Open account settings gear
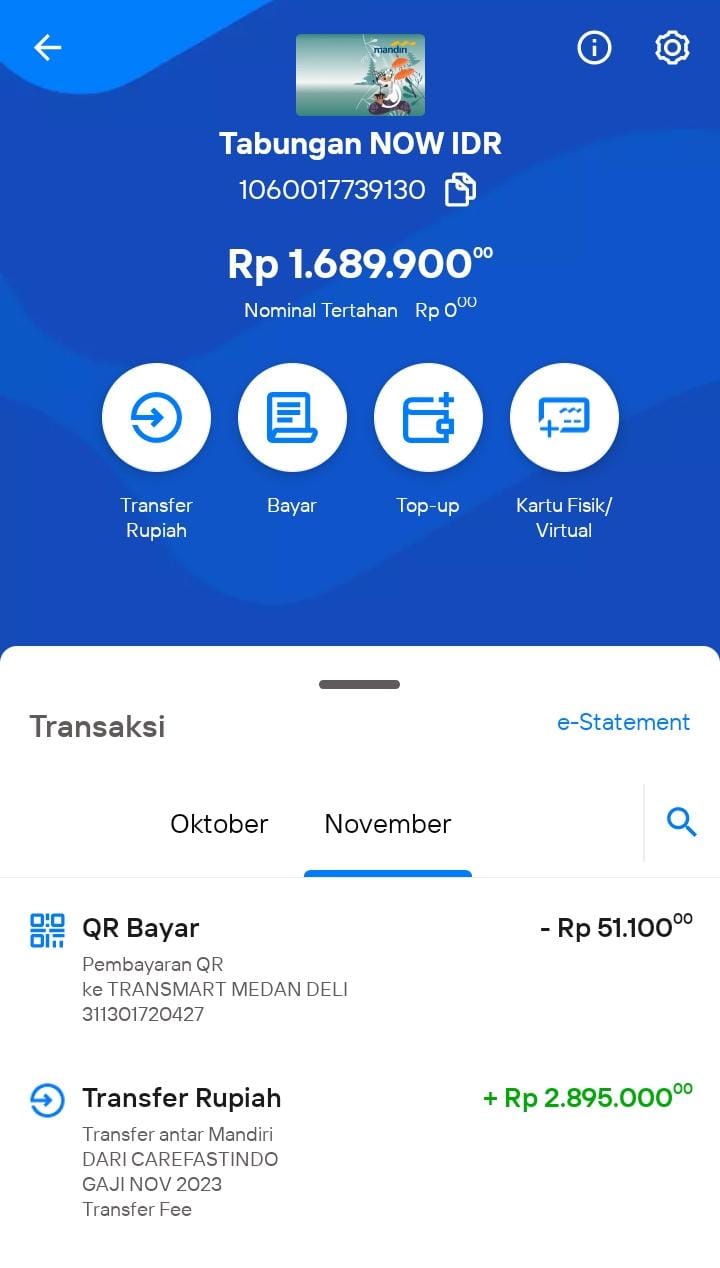Viewport: 720px width, 1268px height. coord(672,47)
